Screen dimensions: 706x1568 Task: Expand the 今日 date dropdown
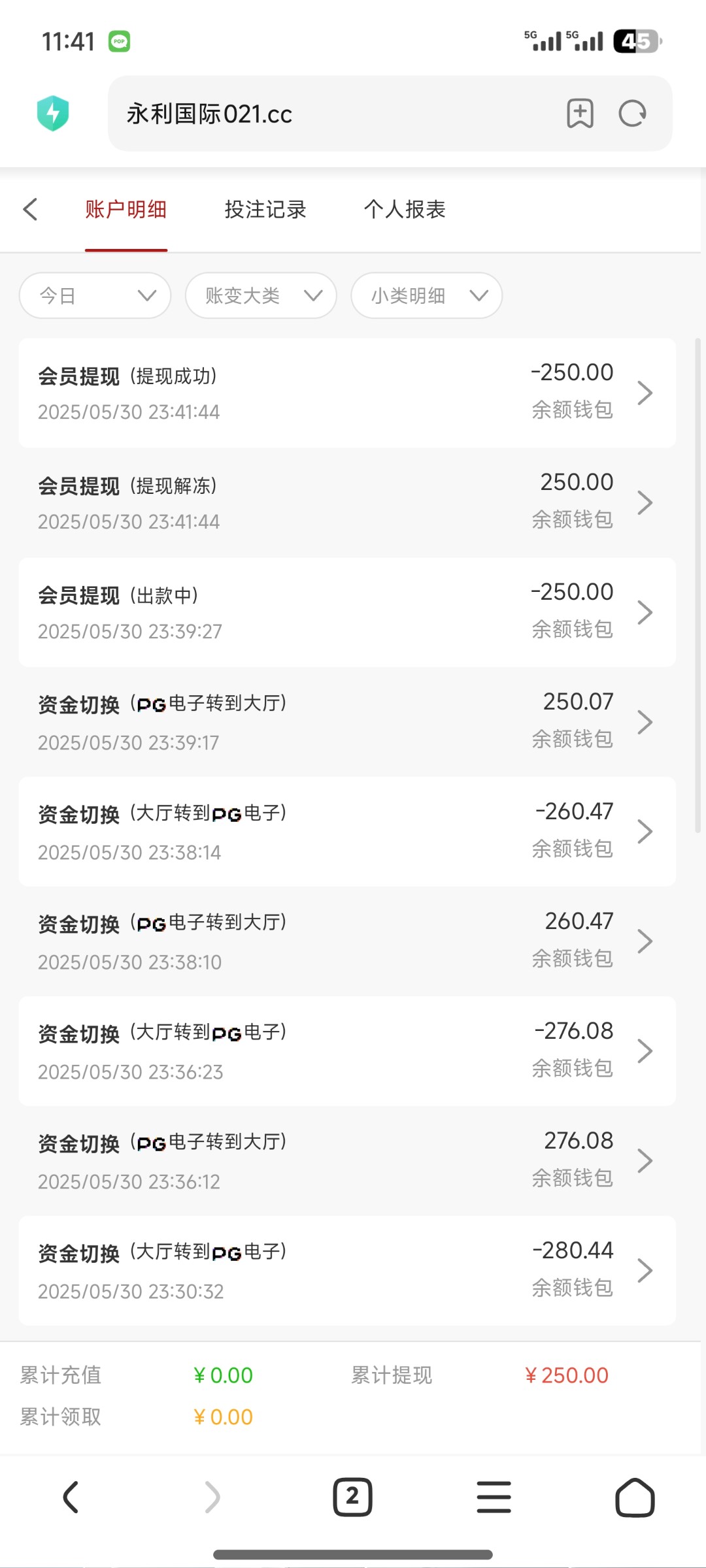tap(95, 295)
